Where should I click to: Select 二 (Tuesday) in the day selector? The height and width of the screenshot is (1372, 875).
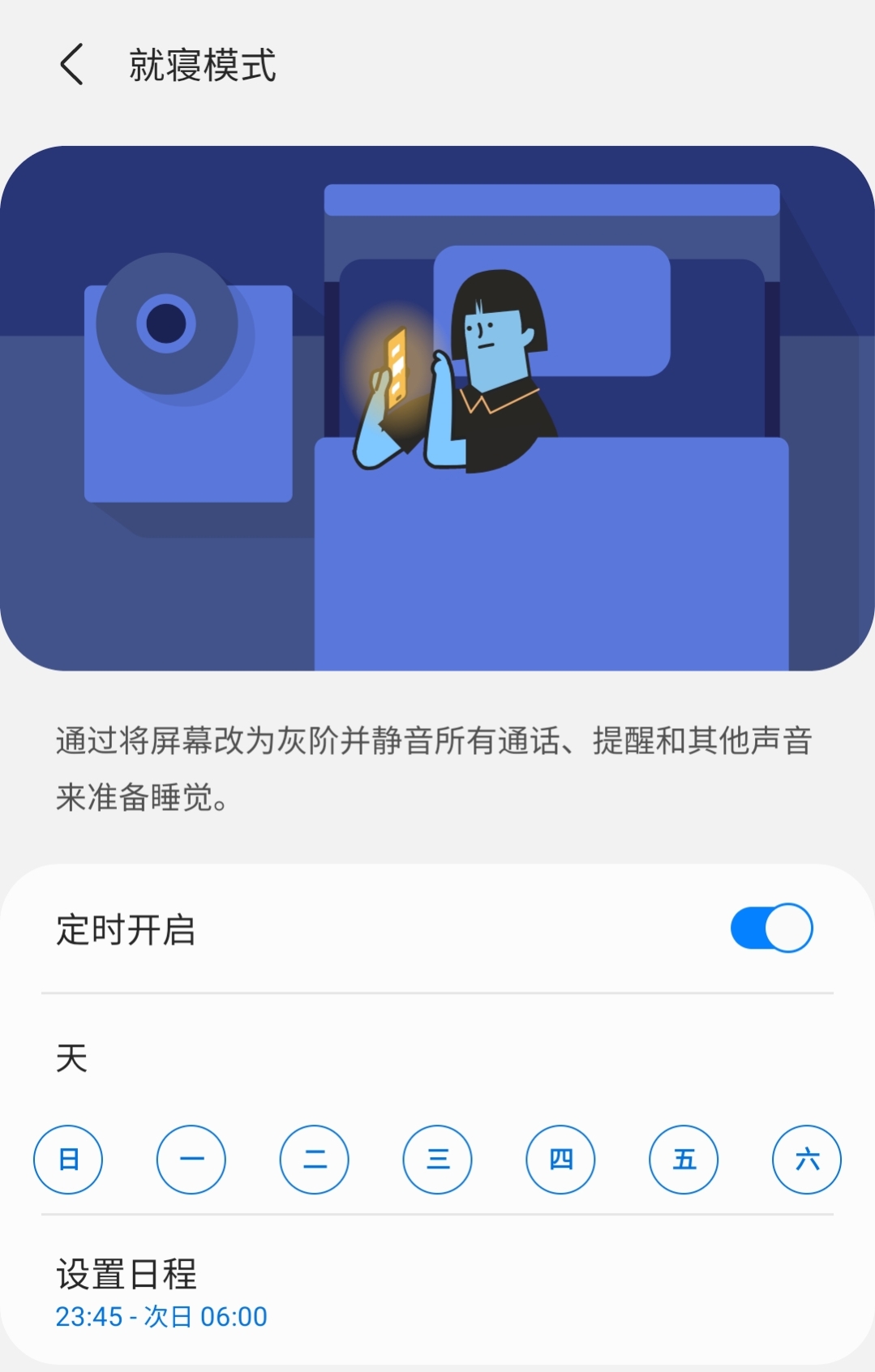[x=315, y=1160]
